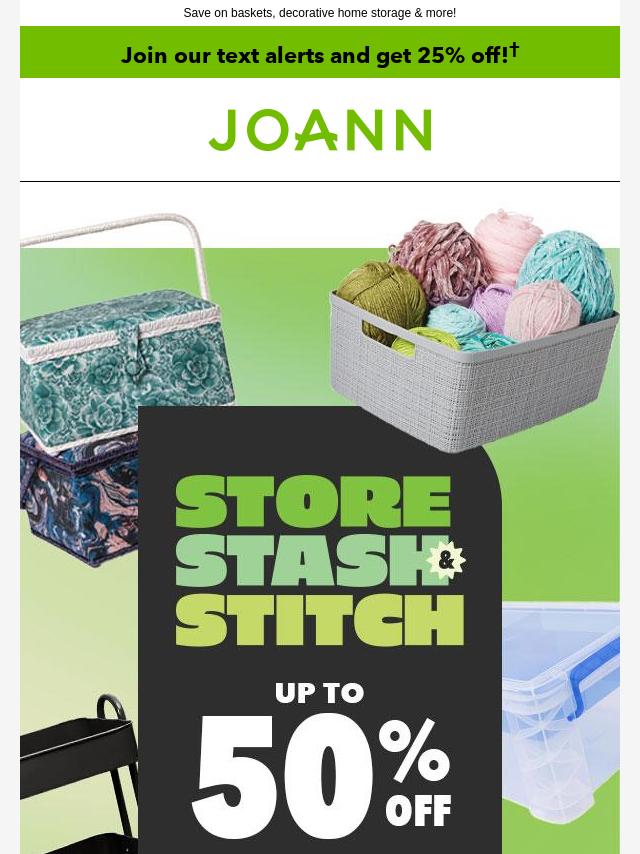Open the text alerts 25% off banner
This screenshot has height=854, width=640.
pos(320,53)
